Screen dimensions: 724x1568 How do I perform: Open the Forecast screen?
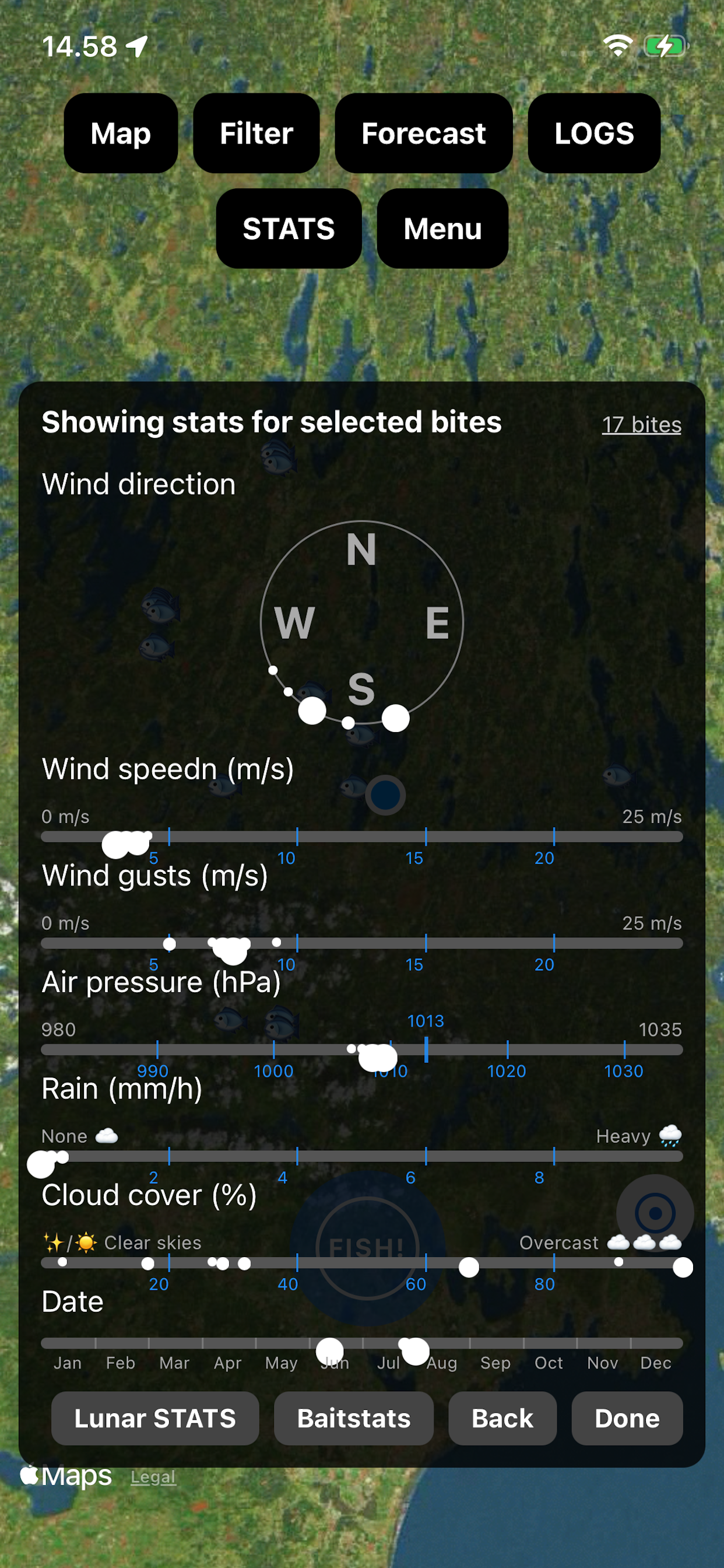click(423, 134)
